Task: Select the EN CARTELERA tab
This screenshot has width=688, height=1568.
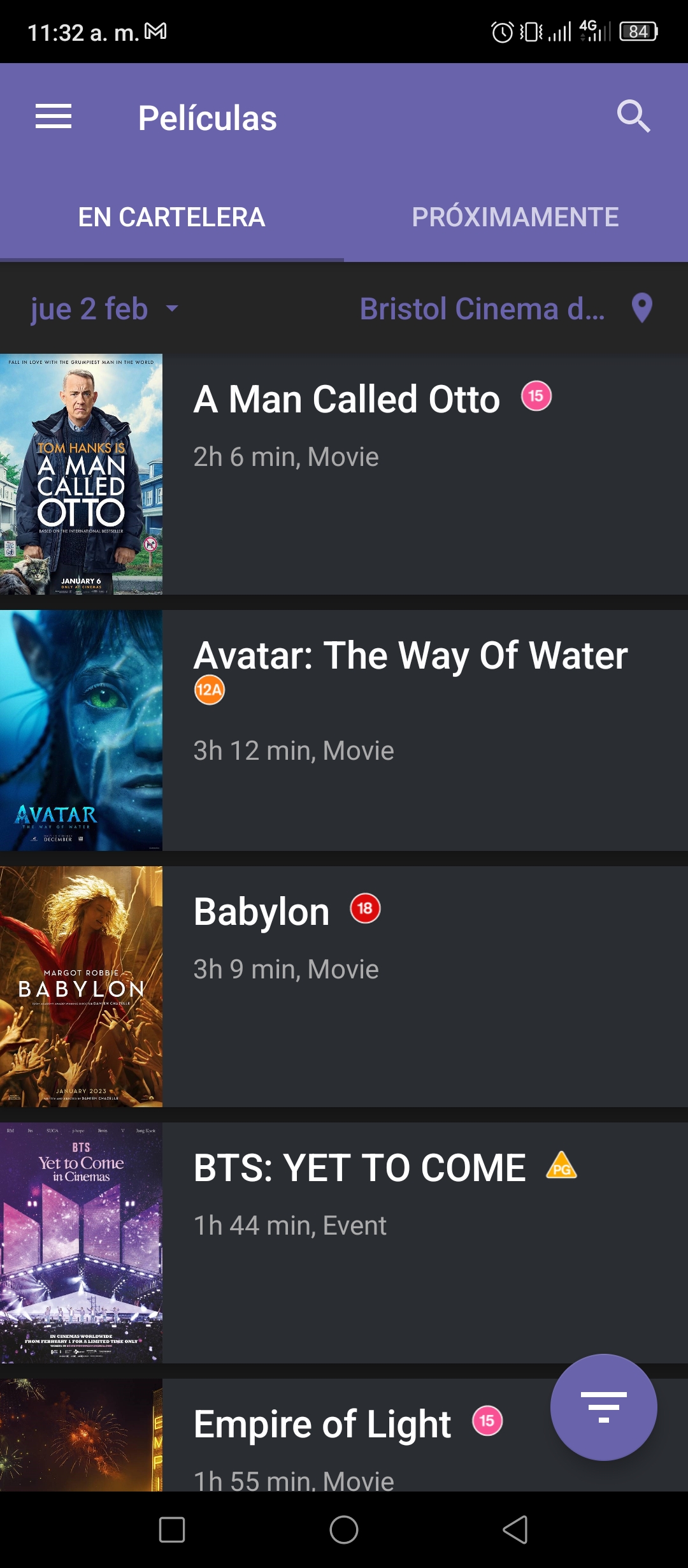Action: pos(171,217)
